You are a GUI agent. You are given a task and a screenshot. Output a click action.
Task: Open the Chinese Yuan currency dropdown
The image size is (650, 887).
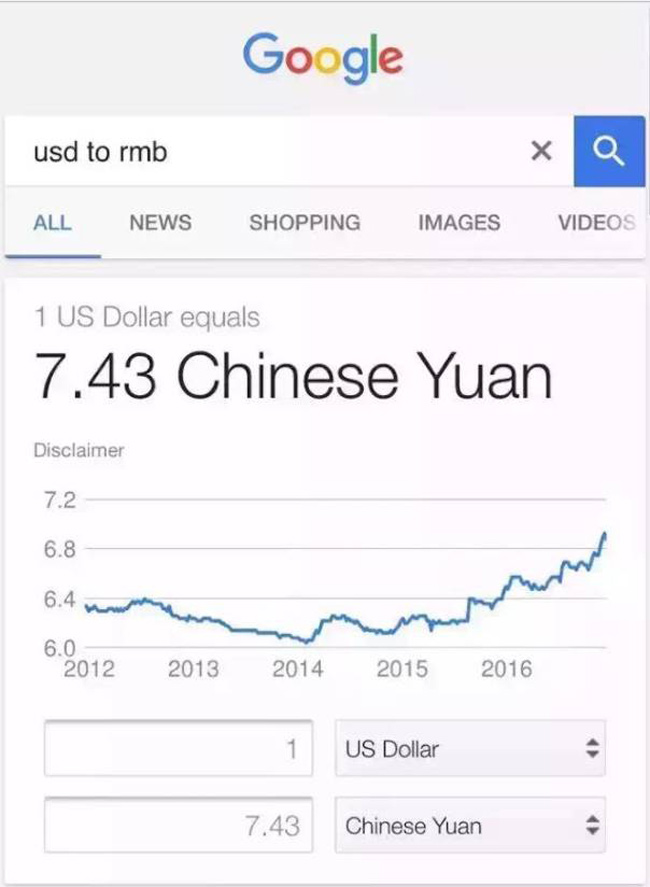click(x=470, y=826)
